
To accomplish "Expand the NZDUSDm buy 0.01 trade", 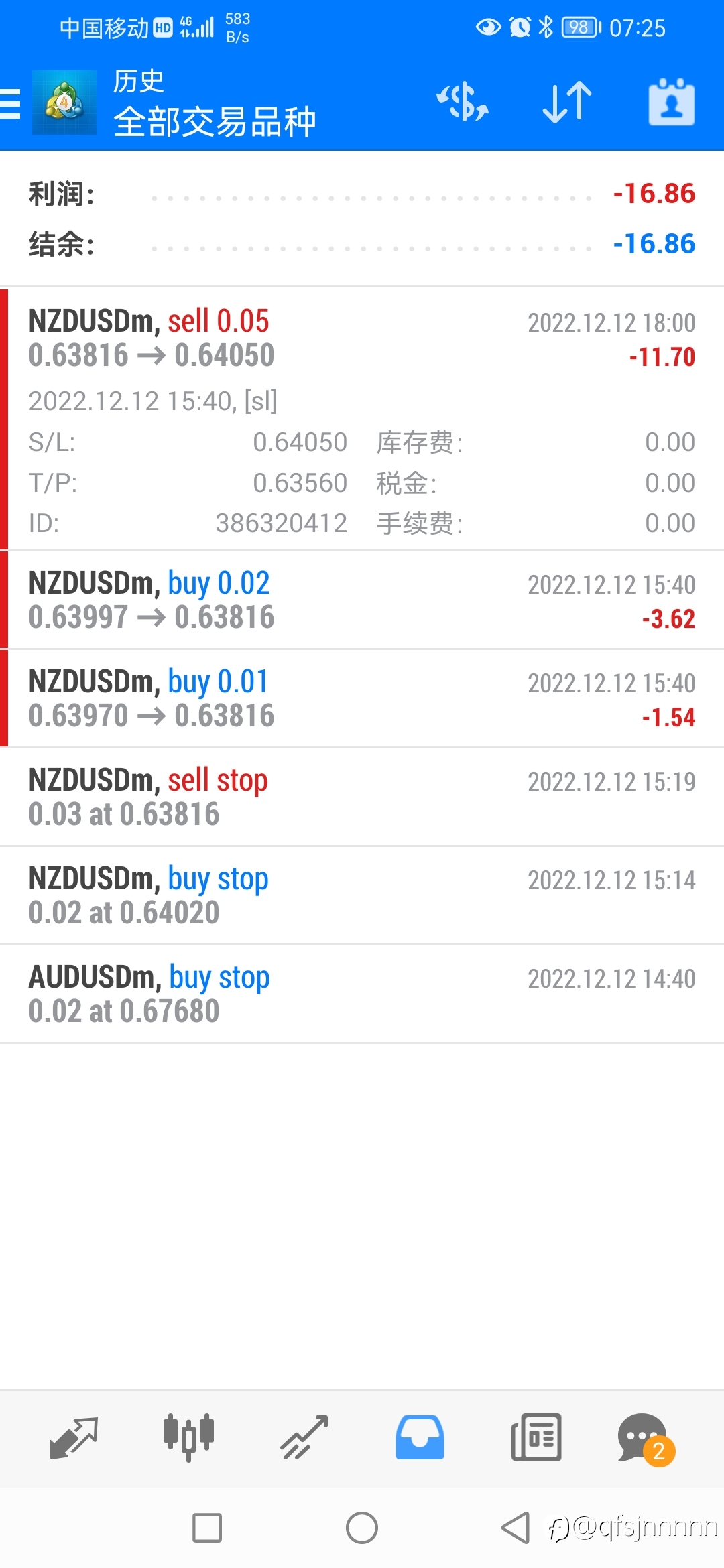I will 362,698.
